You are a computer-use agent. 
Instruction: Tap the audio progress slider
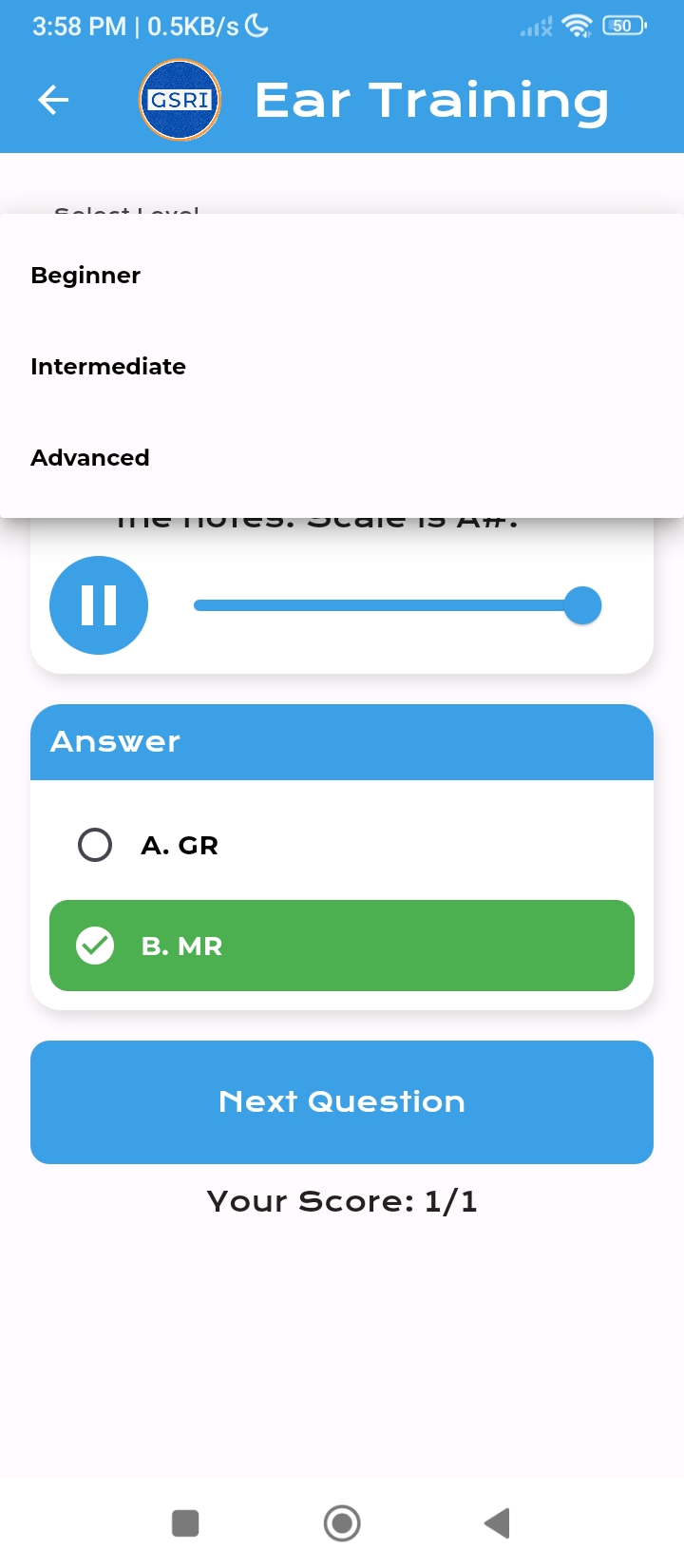pyautogui.click(x=389, y=605)
